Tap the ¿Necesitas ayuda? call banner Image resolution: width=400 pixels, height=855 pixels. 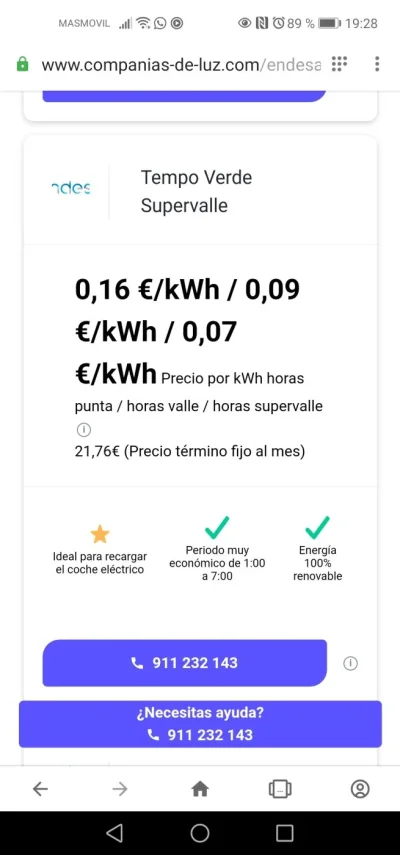click(x=200, y=724)
